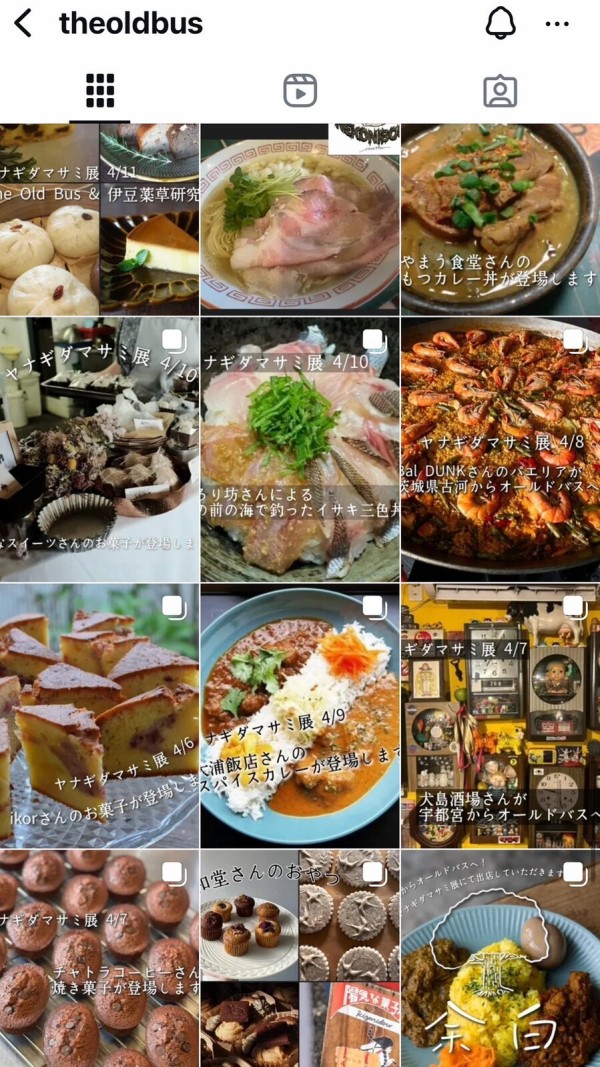Open the shrimp paella 4/8 post
This screenshot has width=600, height=1067.
tap(500, 450)
